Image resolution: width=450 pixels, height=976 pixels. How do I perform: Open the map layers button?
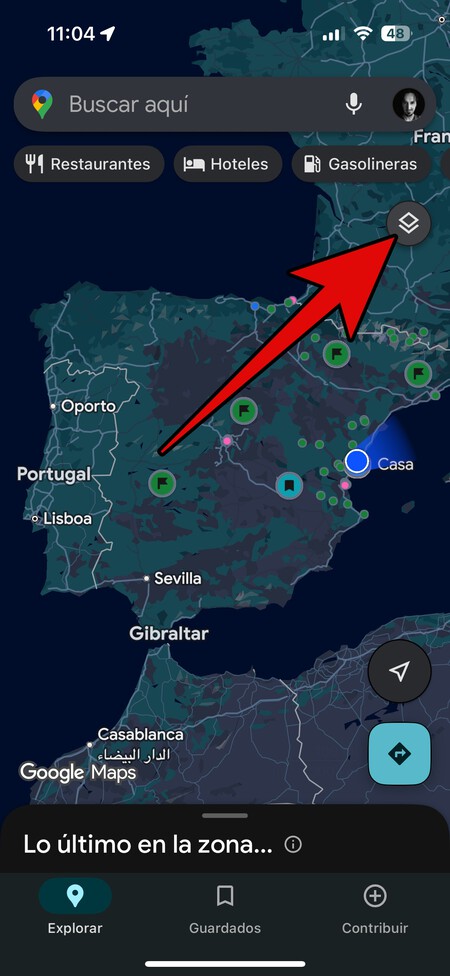(x=408, y=223)
